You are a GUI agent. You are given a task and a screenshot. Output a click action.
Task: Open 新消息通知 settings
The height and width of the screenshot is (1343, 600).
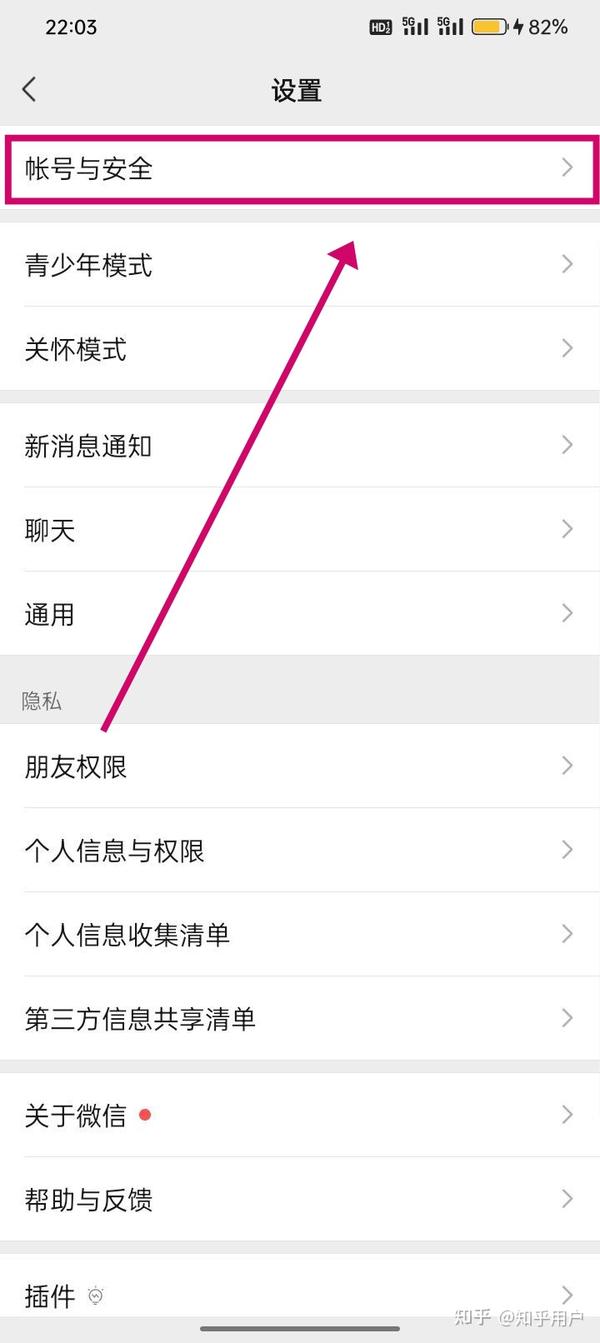[x=300, y=445]
